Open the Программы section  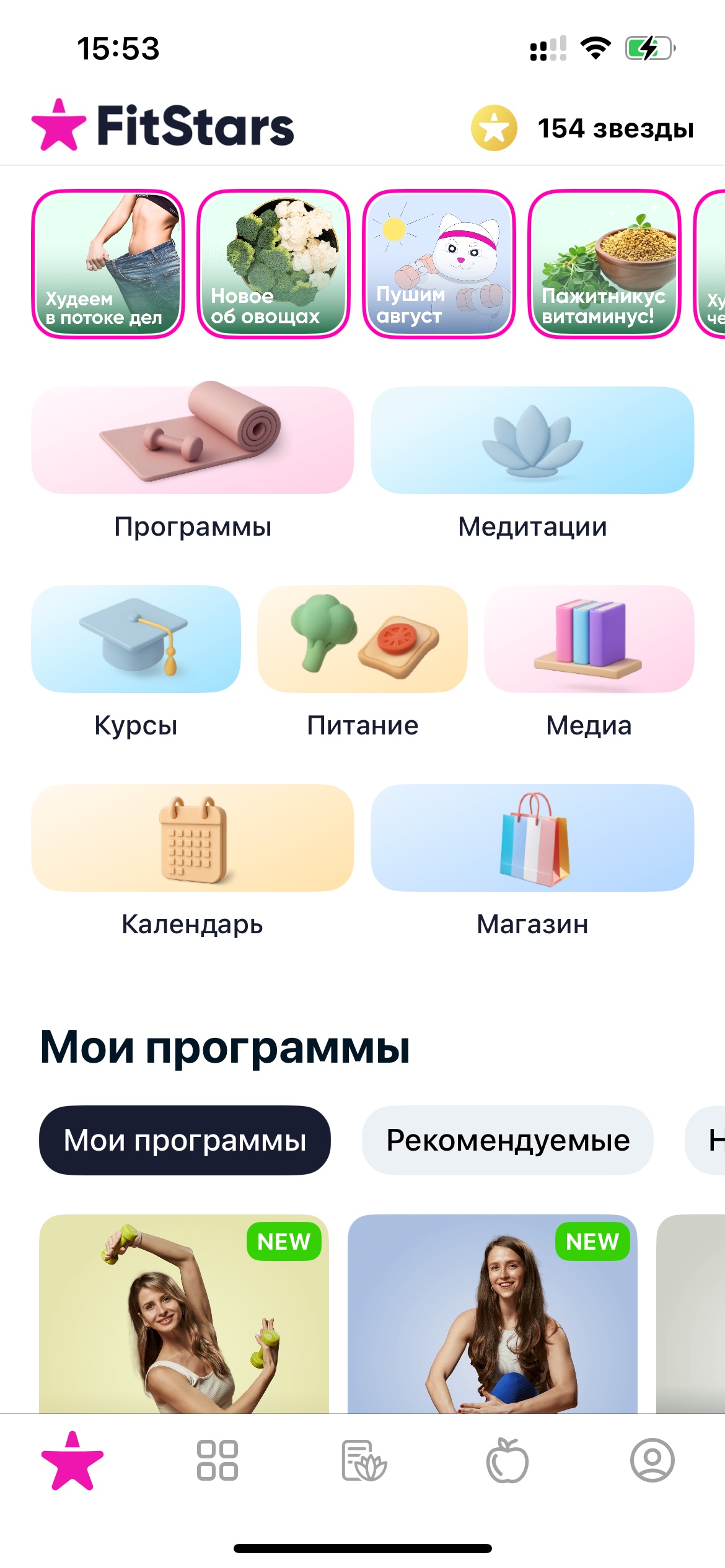pyautogui.click(x=193, y=441)
